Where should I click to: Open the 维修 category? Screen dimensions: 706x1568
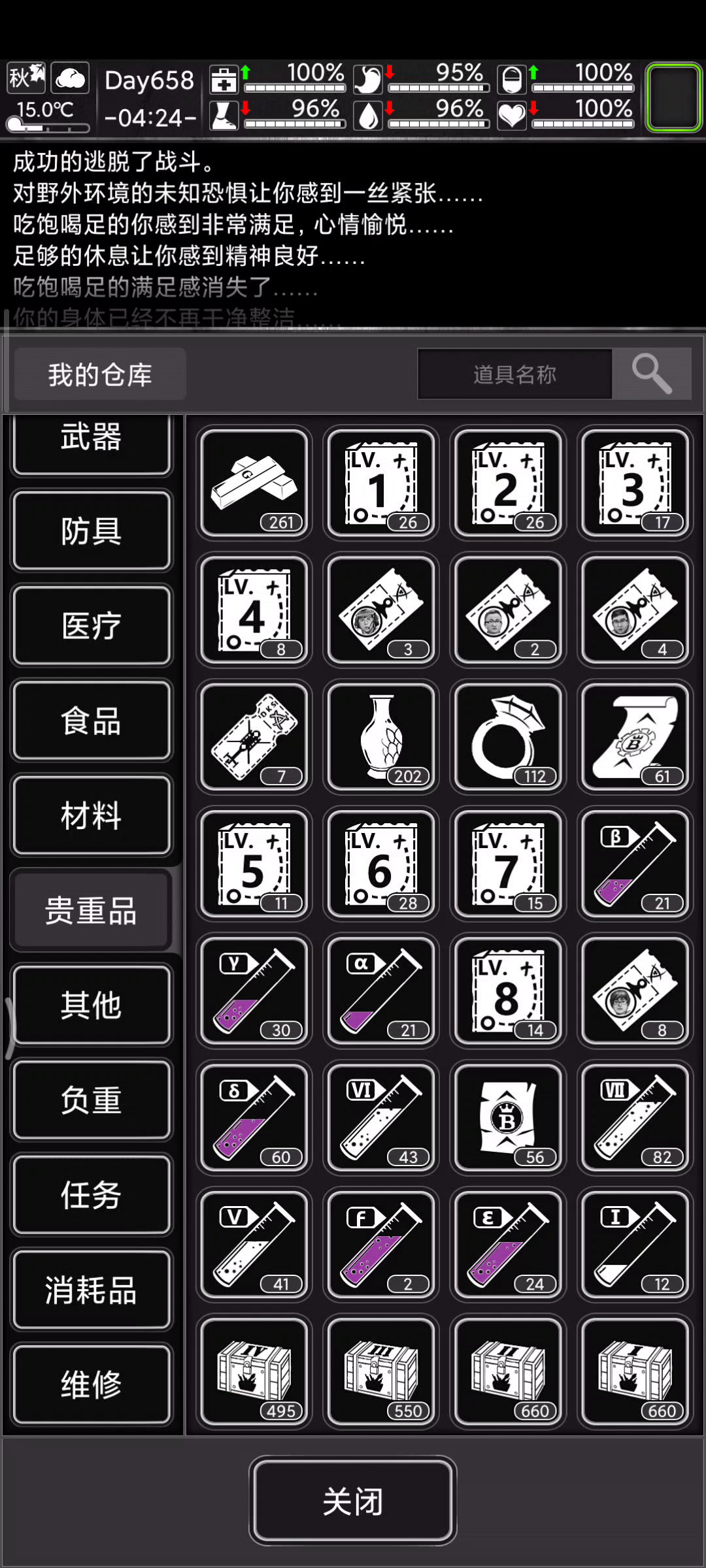tap(92, 1384)
